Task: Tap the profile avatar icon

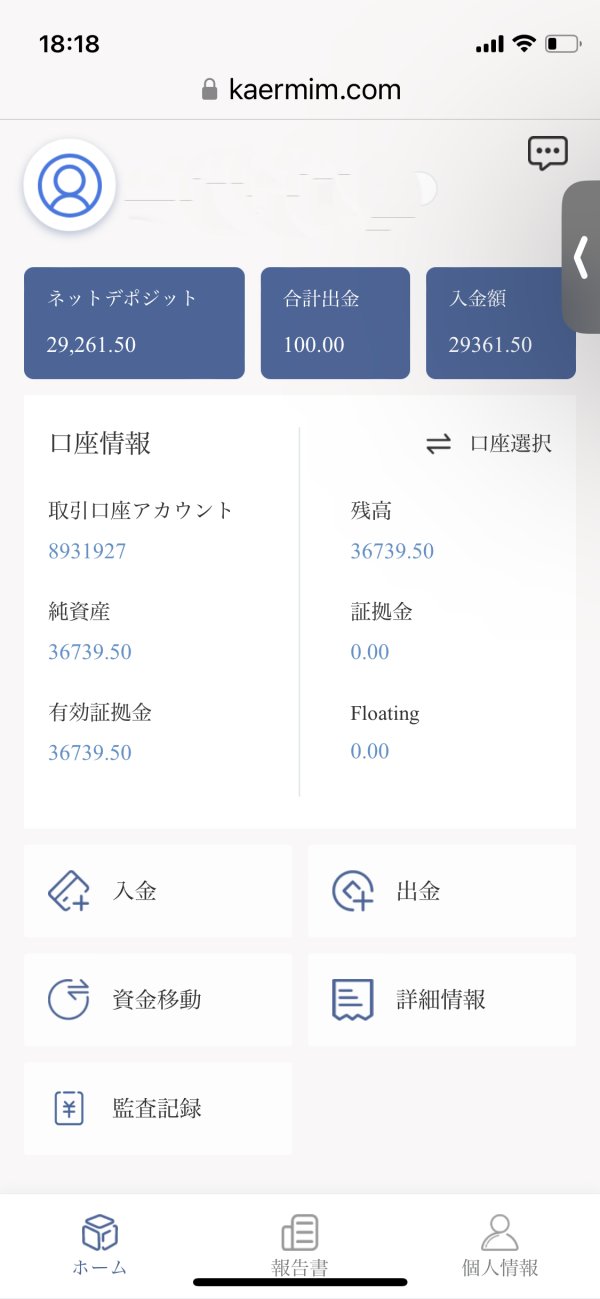Action: point(70,185)
